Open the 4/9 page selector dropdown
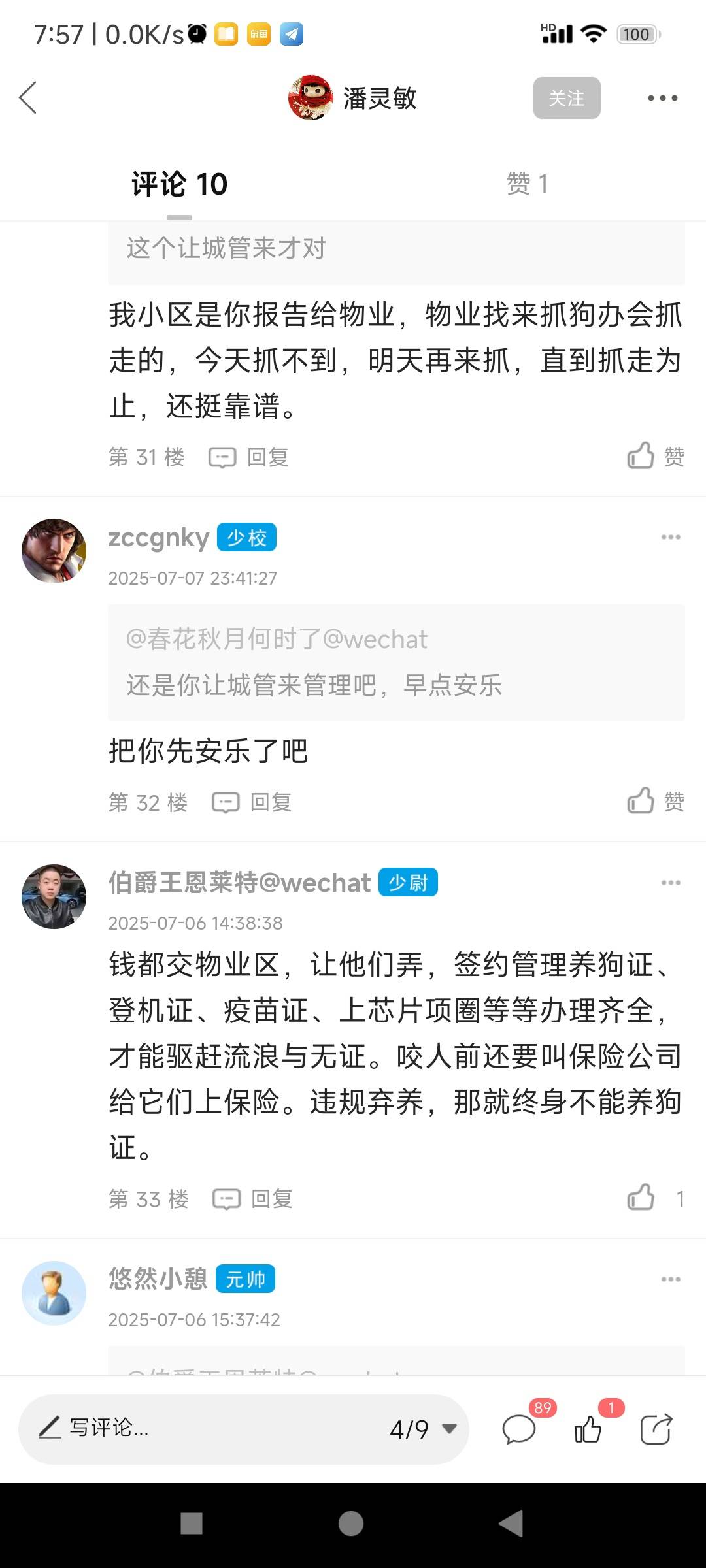Screen dimensions: 706x1568 (x=423, y=1429)
